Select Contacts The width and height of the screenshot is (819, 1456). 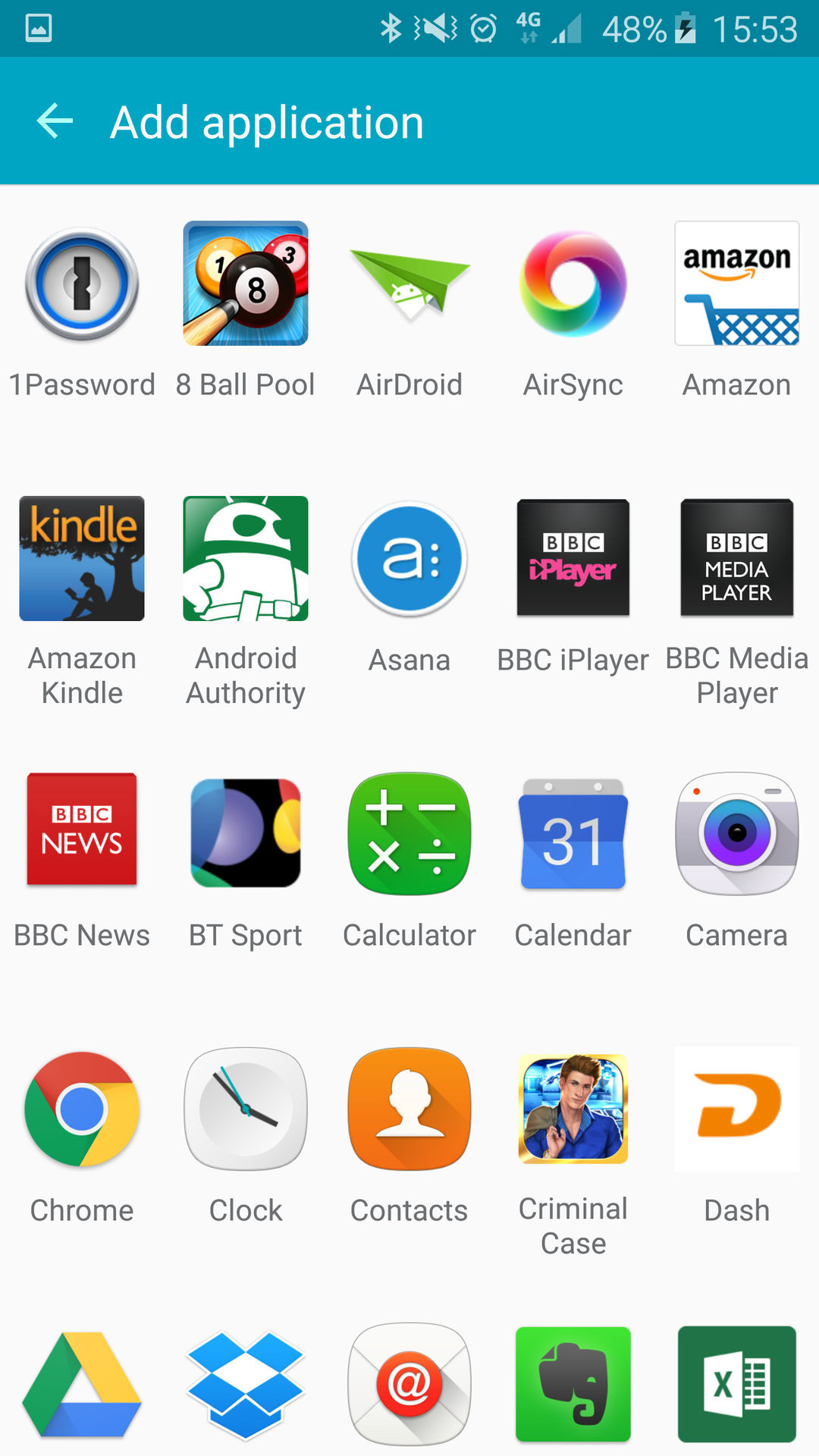[409, 1109]
